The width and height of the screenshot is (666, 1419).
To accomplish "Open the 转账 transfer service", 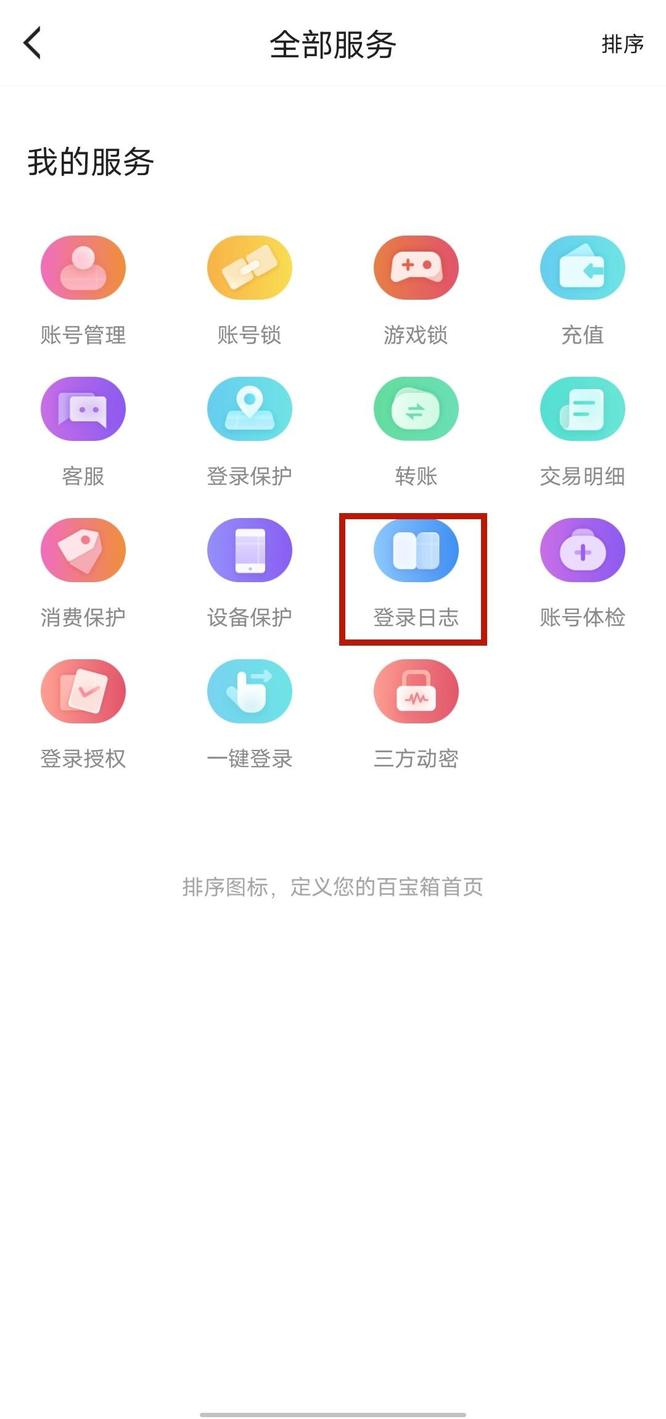I will tap(416, 432).
